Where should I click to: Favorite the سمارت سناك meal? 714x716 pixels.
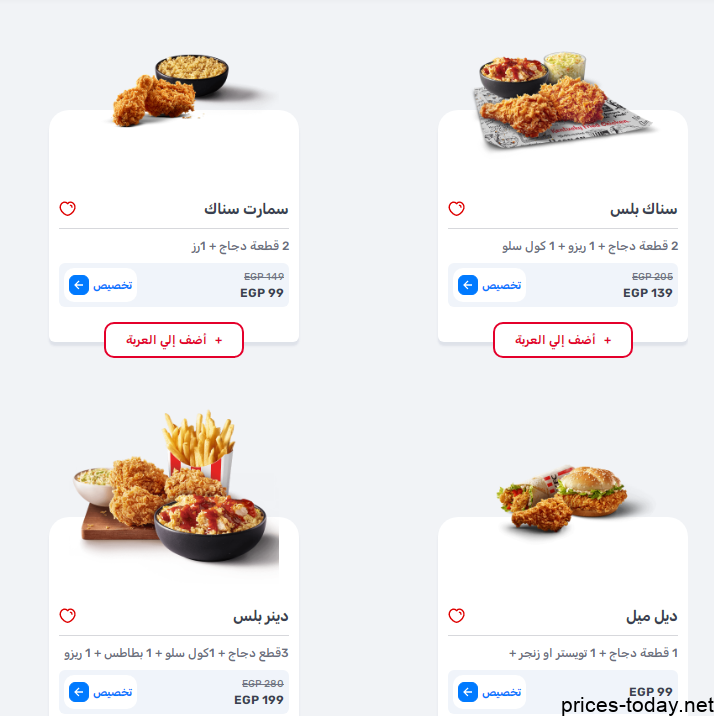(x=68, y=209)
